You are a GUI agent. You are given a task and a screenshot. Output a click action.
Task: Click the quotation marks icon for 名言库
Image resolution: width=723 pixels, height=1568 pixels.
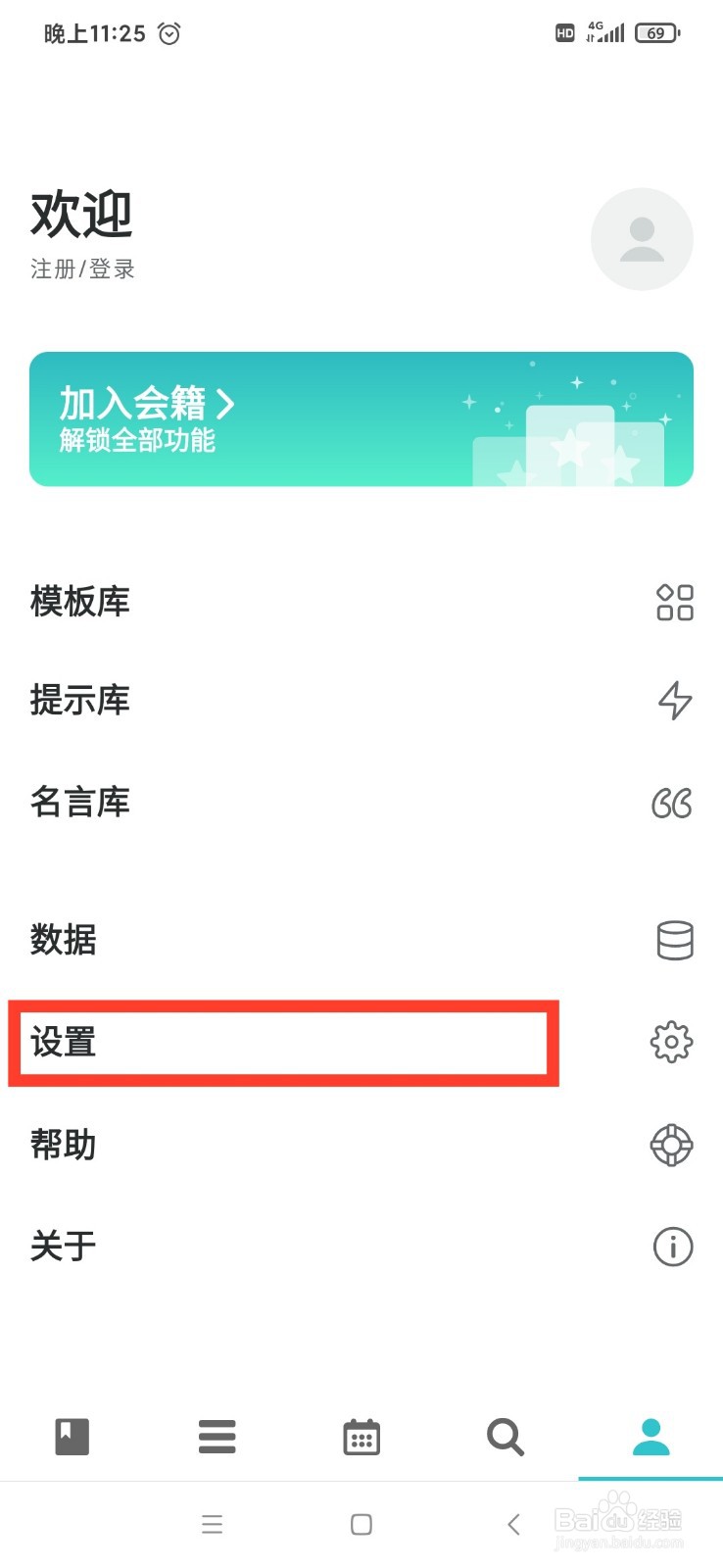[673, 802]
